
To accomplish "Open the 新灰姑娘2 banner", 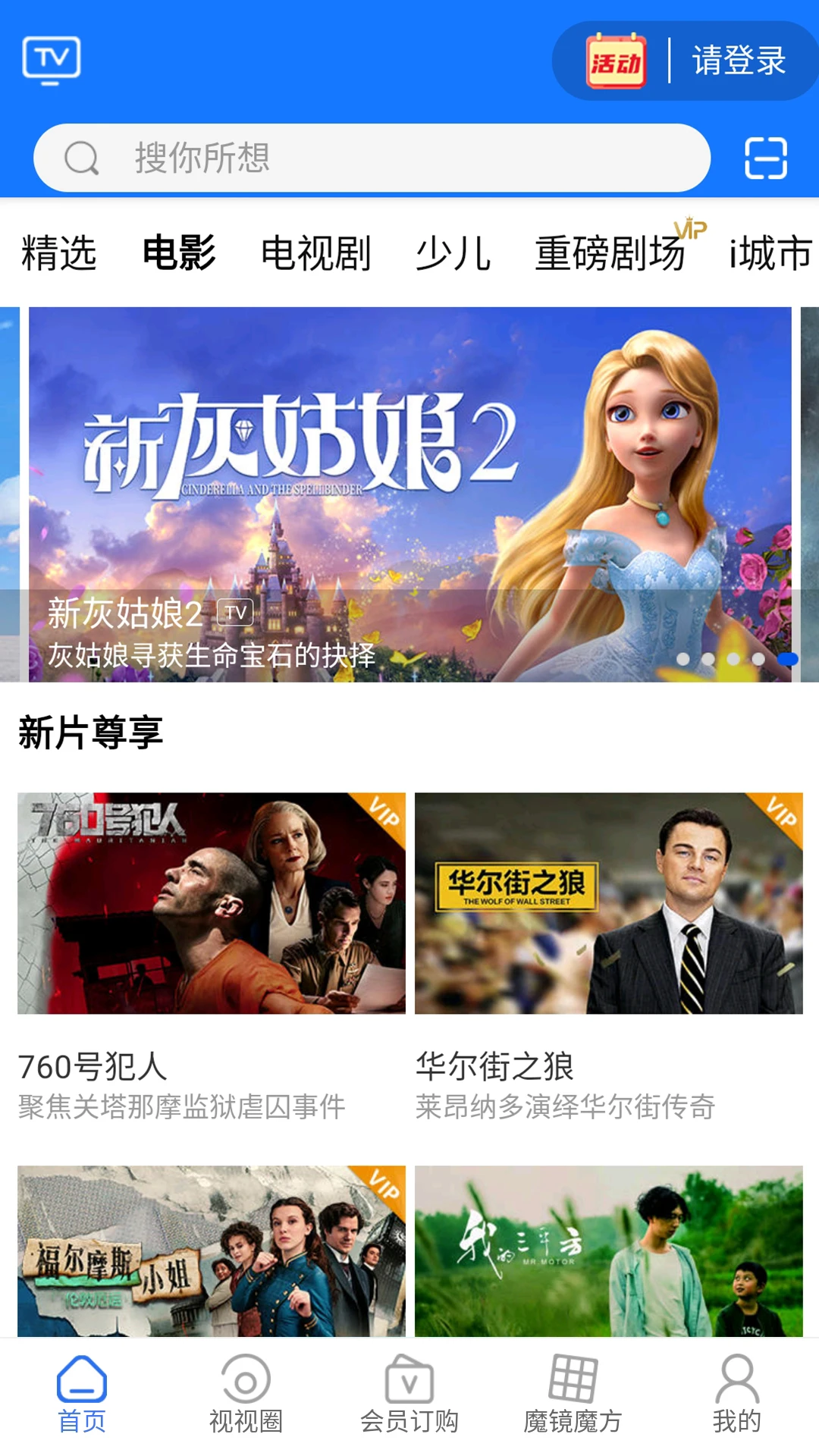I will pos(409,493).
